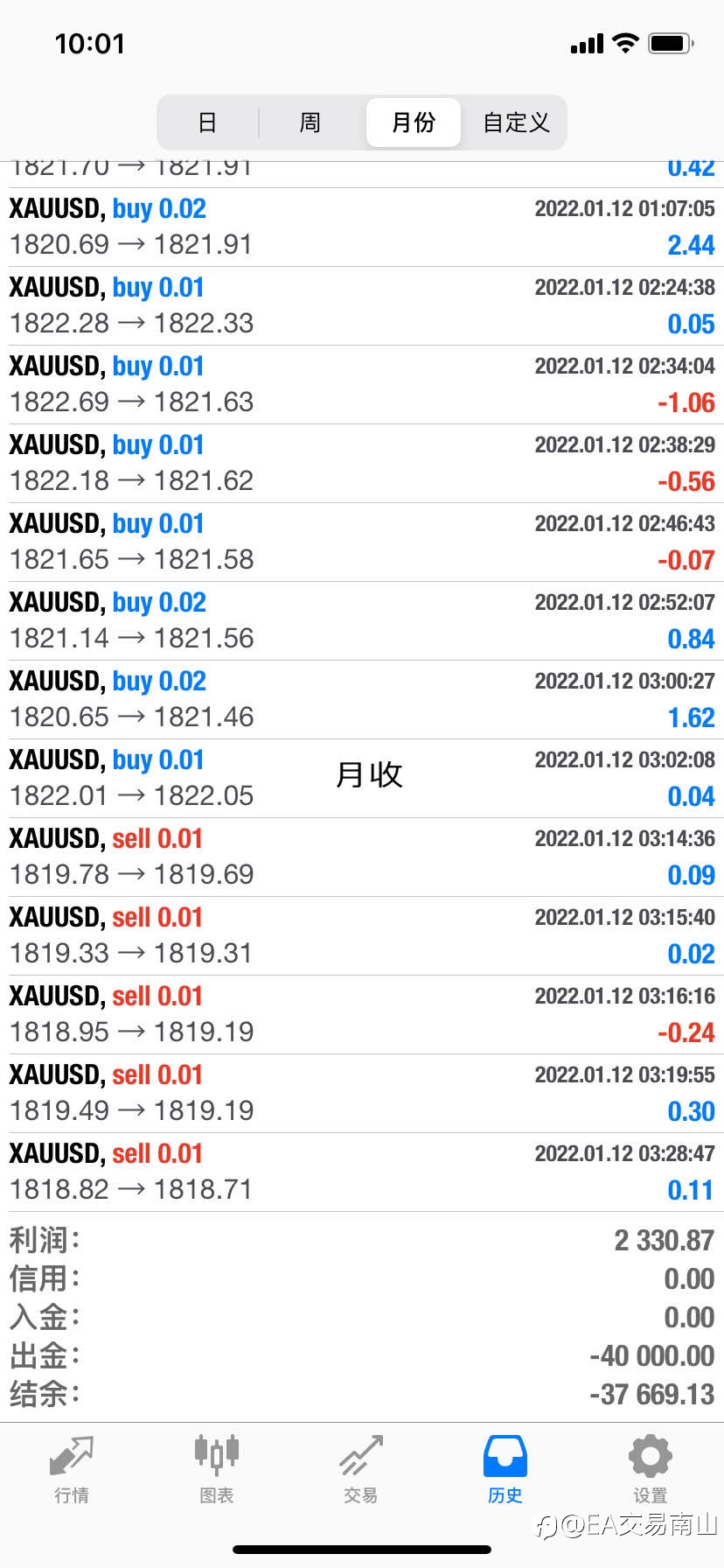
Task: View the trade closed at 02:38:29
Action: click(362, 464)
